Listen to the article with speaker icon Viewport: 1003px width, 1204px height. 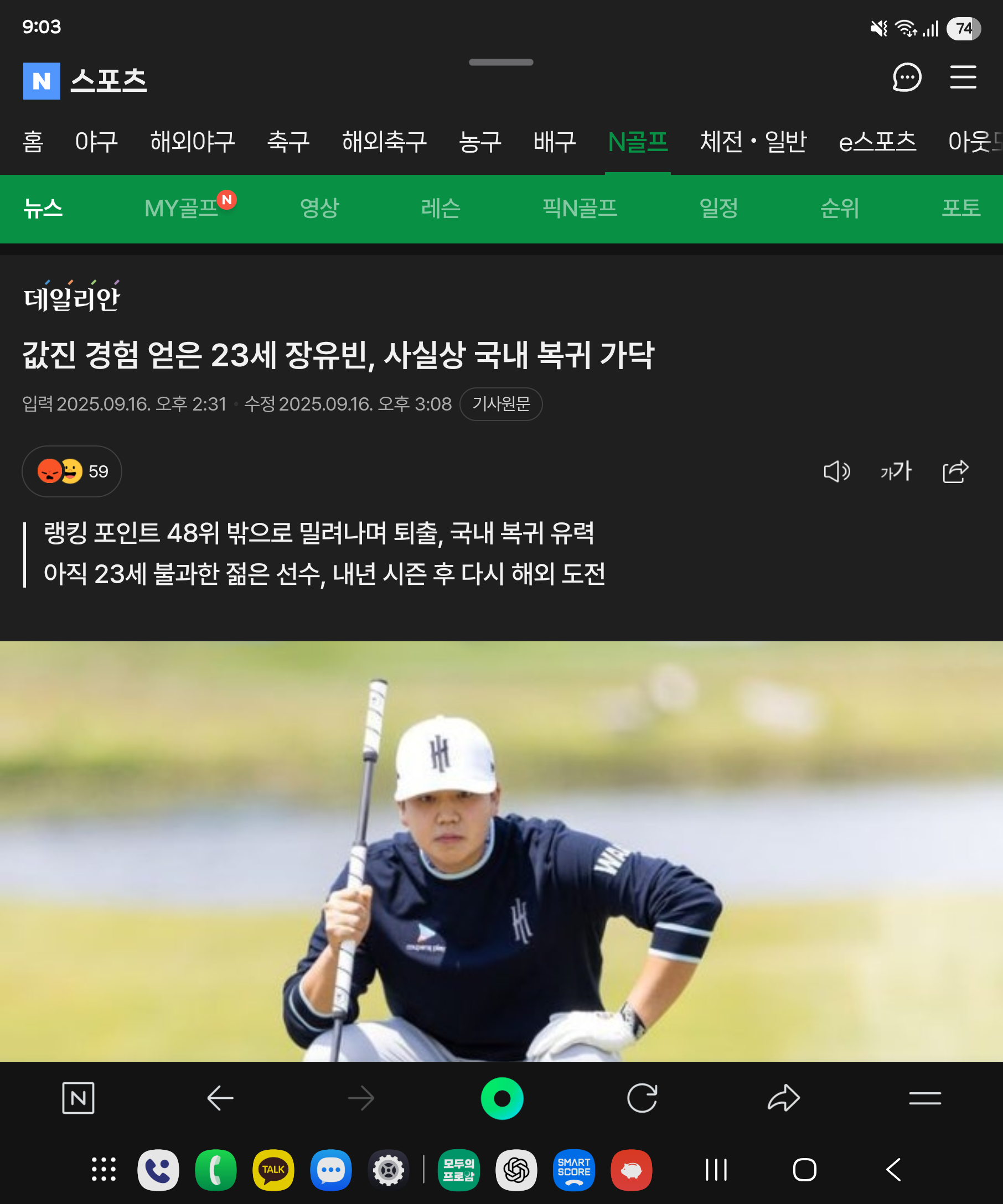click(x=837, y=471)
